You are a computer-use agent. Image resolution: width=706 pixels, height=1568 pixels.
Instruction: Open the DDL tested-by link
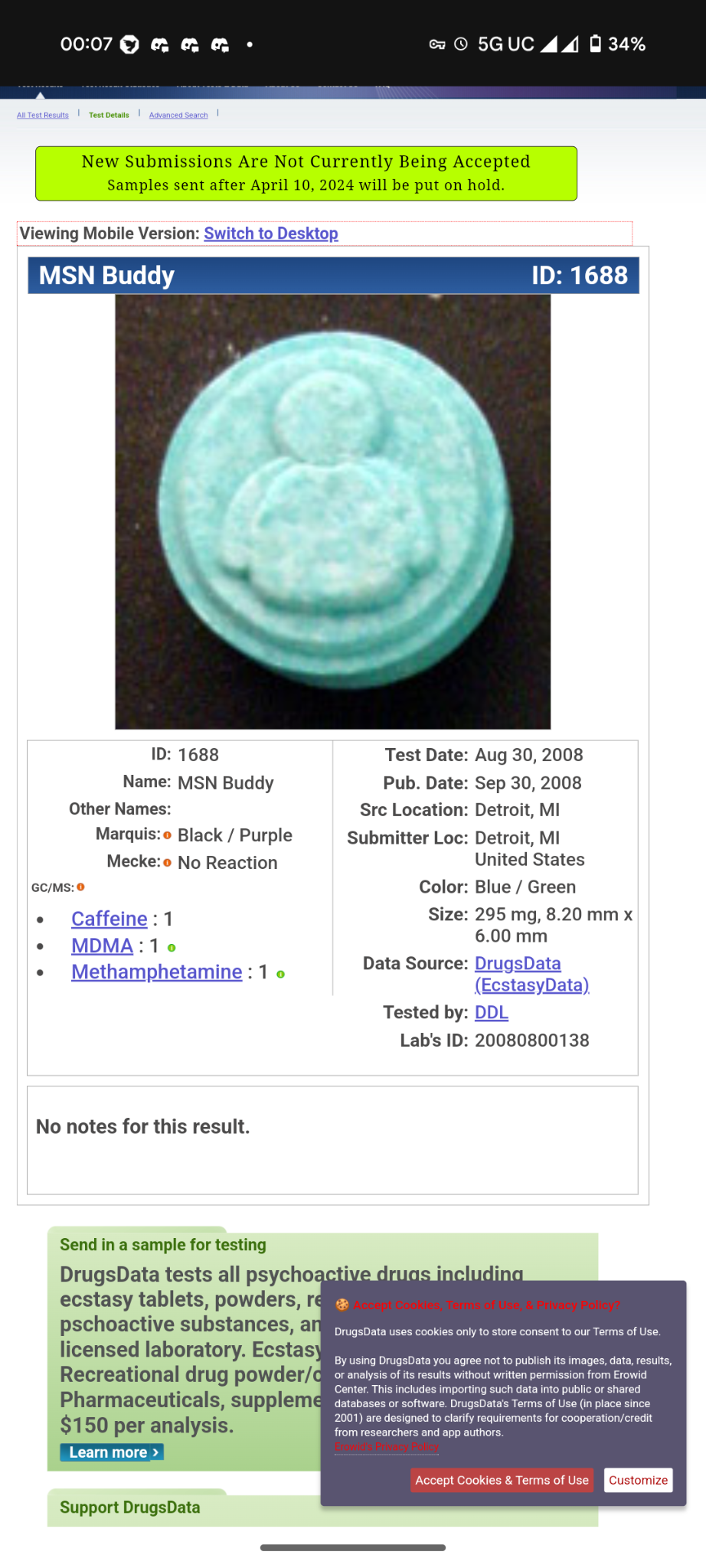point(492,1012)
